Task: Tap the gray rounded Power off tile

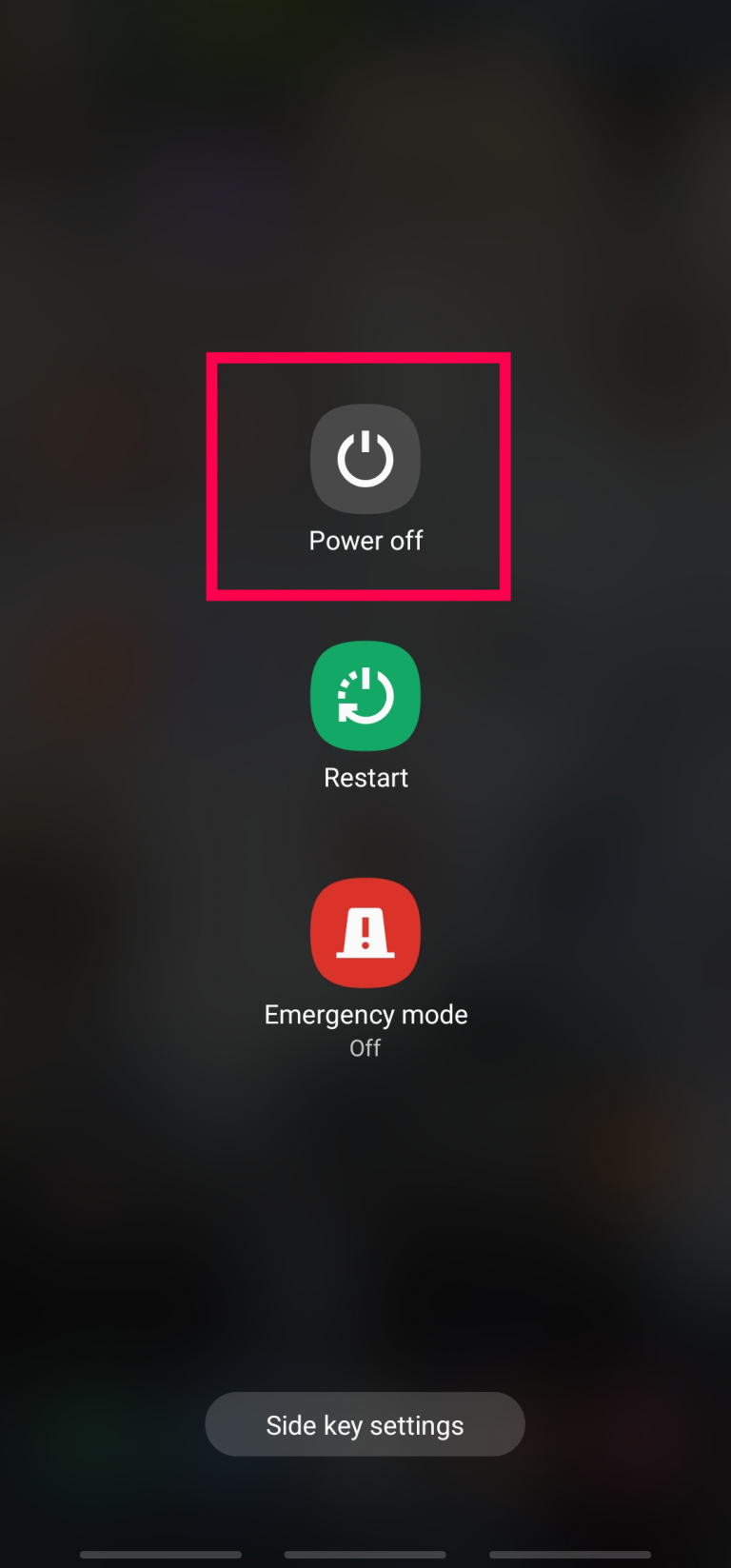Action: [x=365, y=459]
